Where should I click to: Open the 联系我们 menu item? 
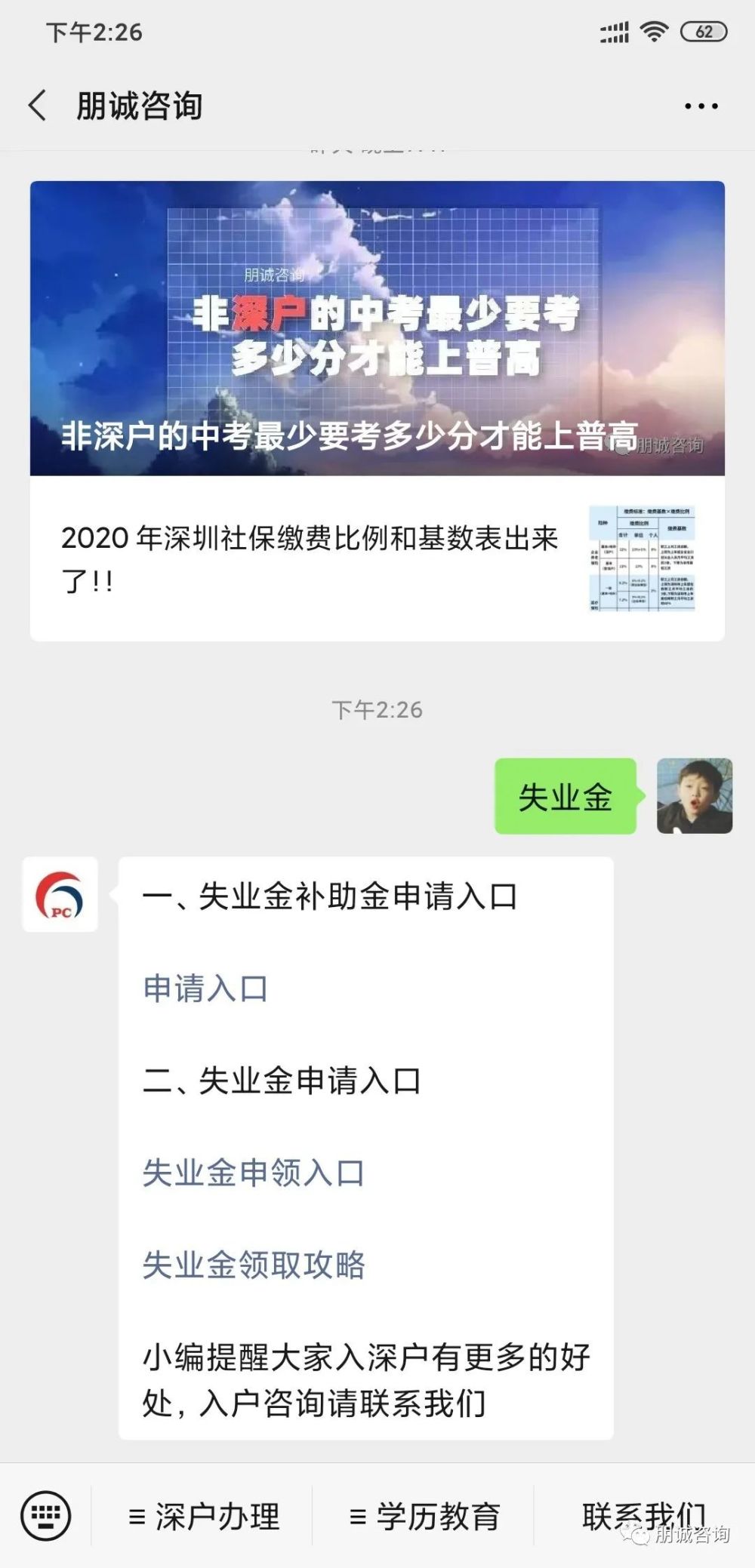click(643, 1515)
